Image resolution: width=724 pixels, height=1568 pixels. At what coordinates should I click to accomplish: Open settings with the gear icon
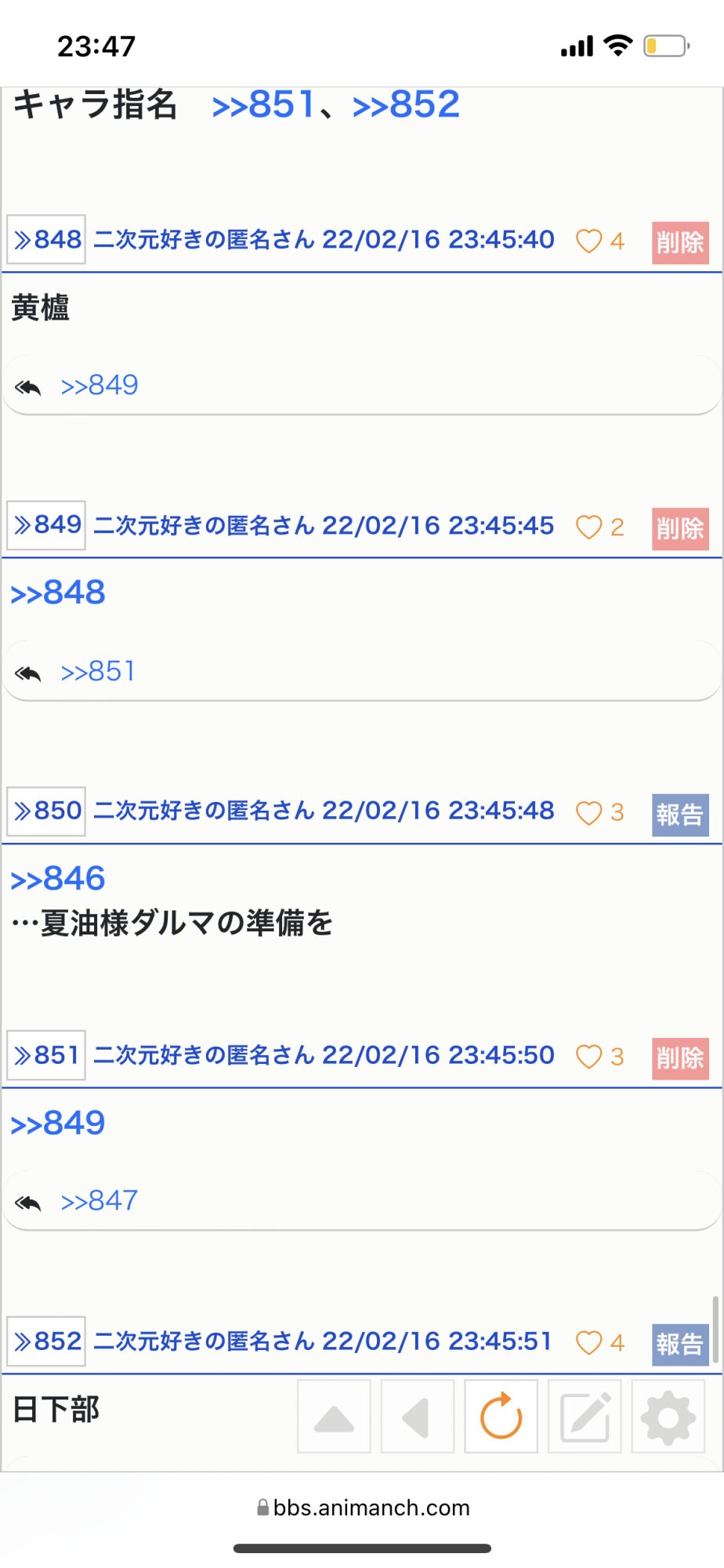(668, 1417)
